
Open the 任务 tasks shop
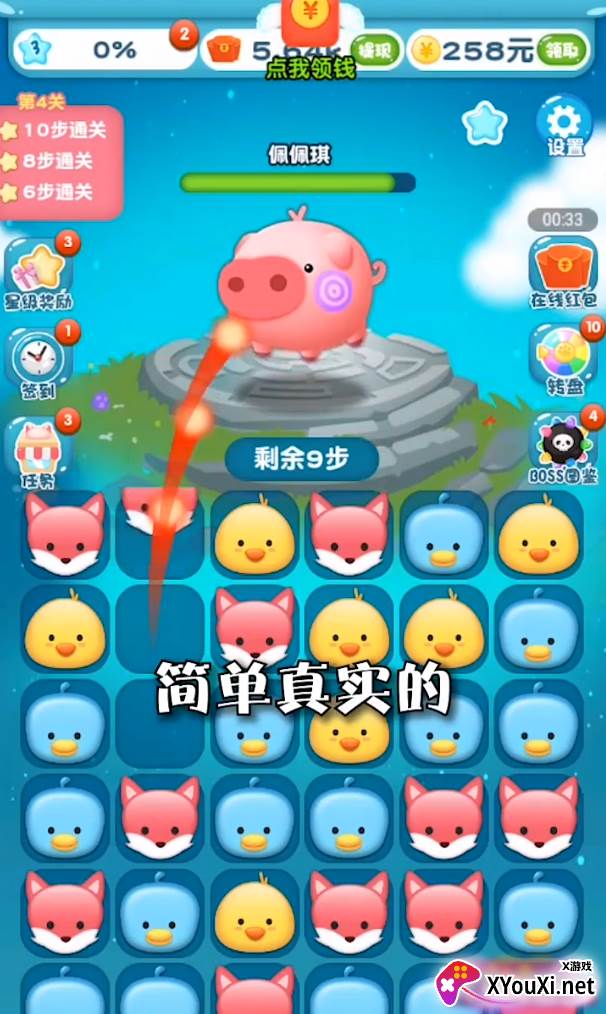coord(39,451)
